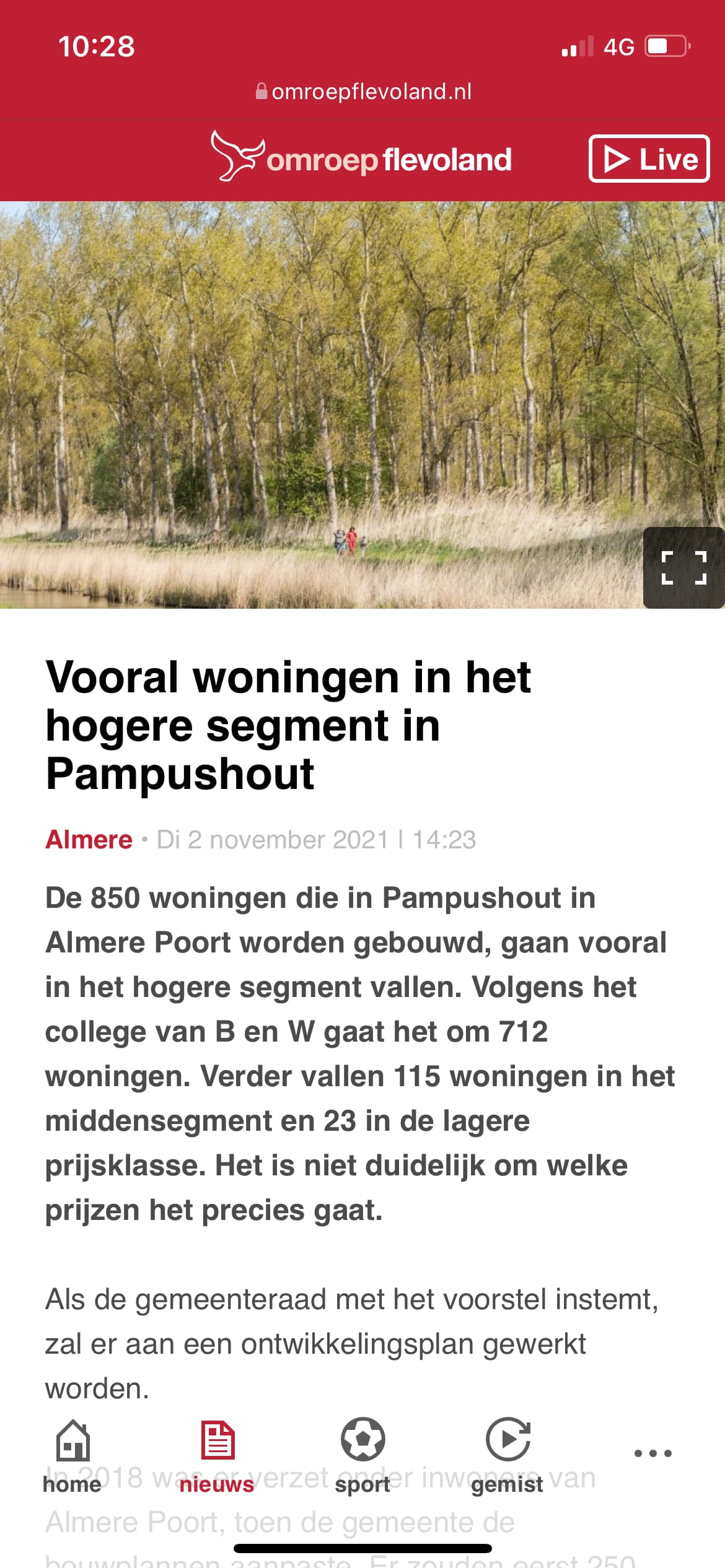Tap the omroepflevoland.nl address bar
The width and height of the screenshot is (725, 1568).
coord(363,92)
